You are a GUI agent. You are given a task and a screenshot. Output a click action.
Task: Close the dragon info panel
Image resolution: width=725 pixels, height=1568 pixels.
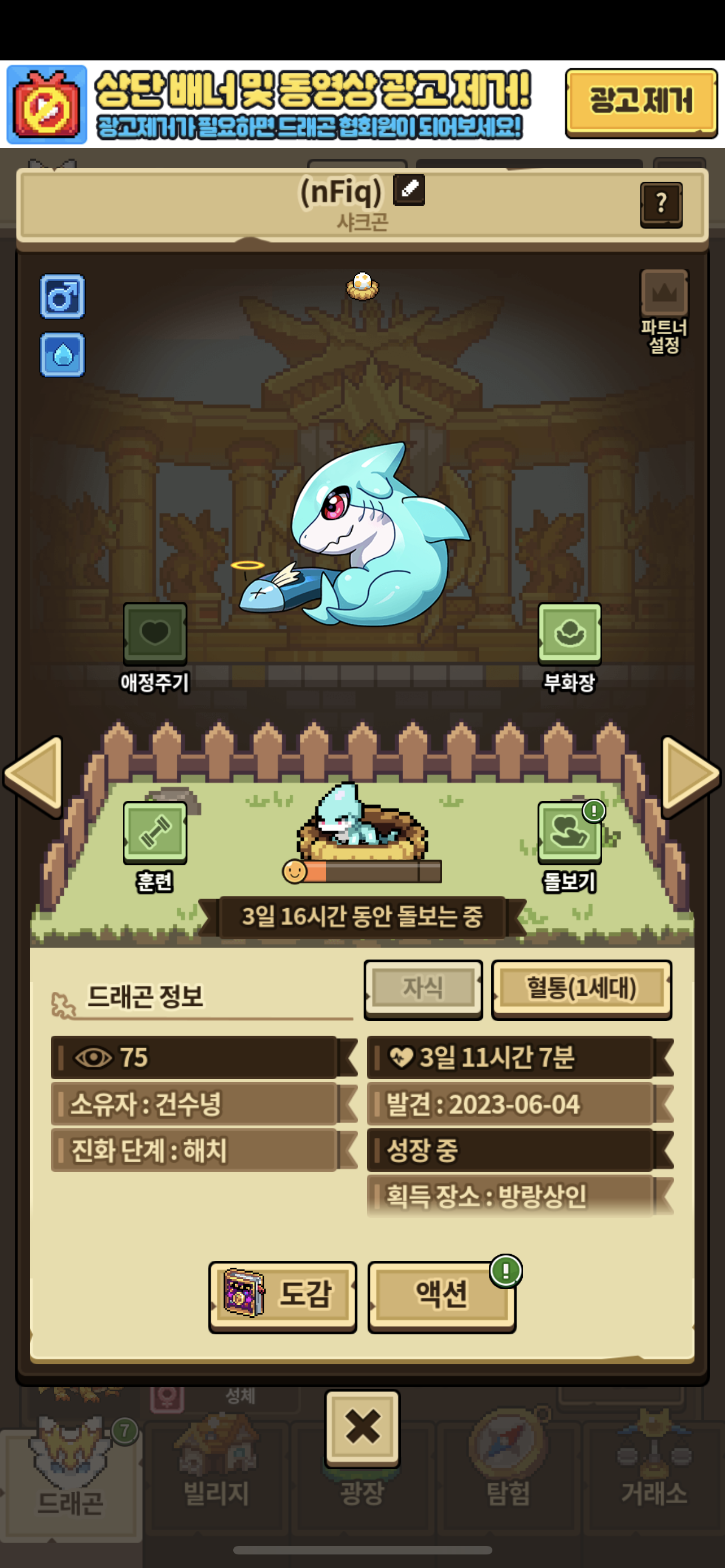pyautogui.click(x=362, y=1427)
